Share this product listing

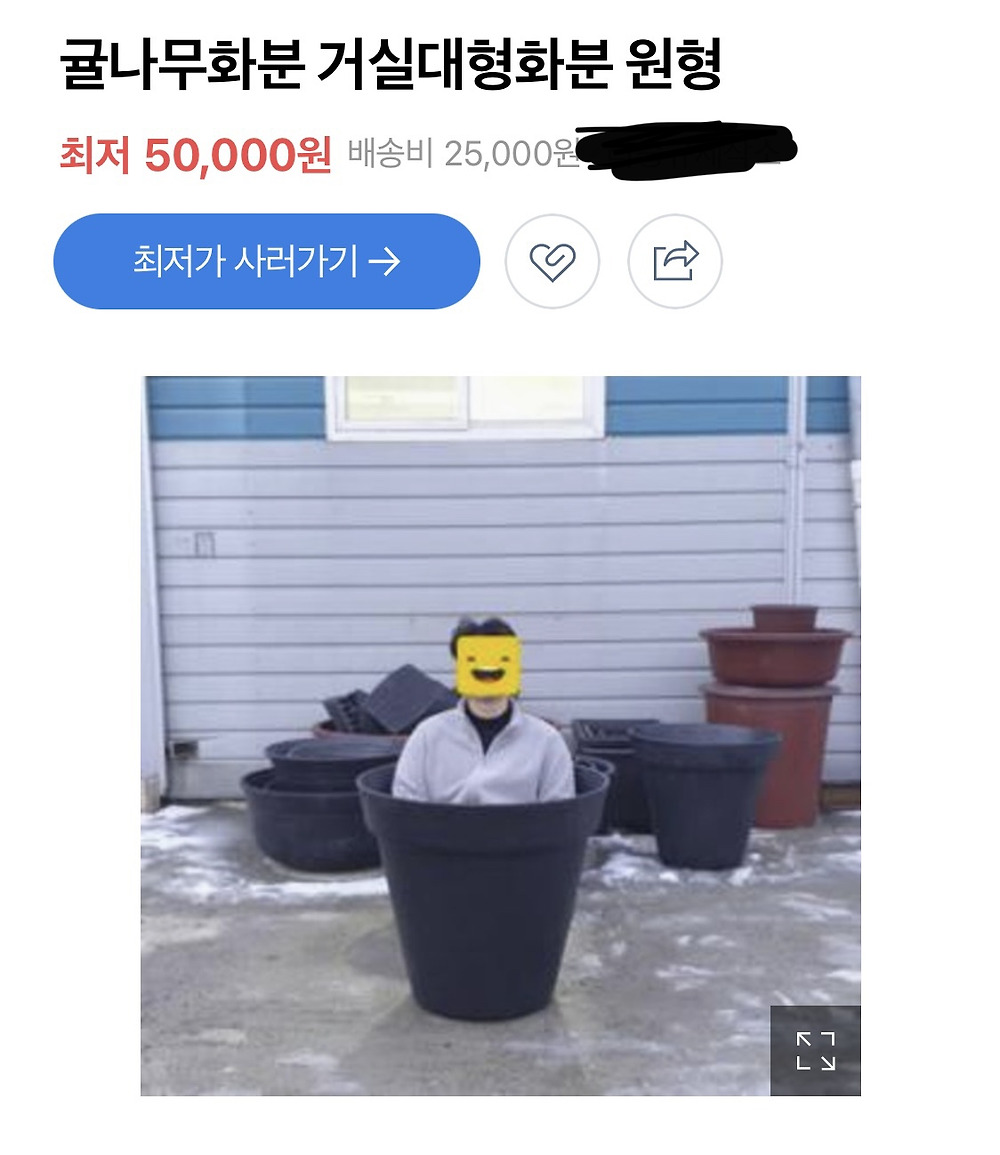click(675, 262)
